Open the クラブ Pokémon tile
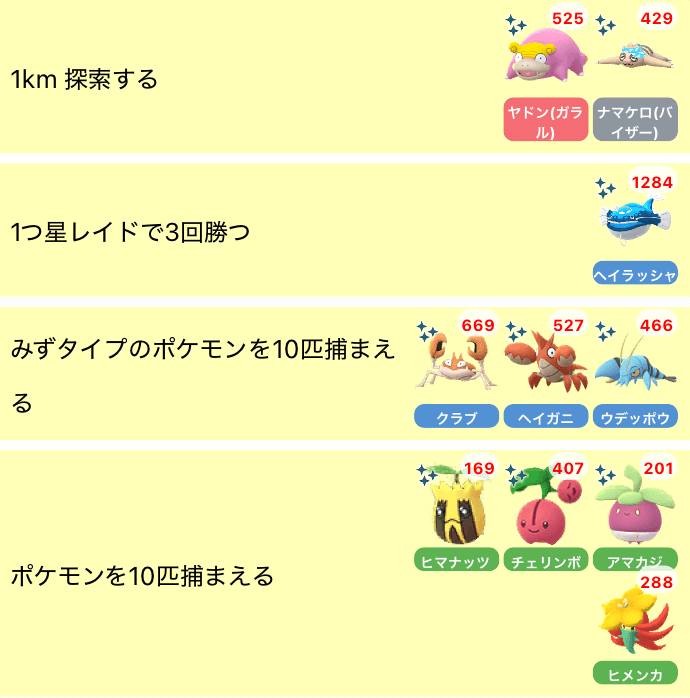This screenshot has width=690, height=698. 456,371
